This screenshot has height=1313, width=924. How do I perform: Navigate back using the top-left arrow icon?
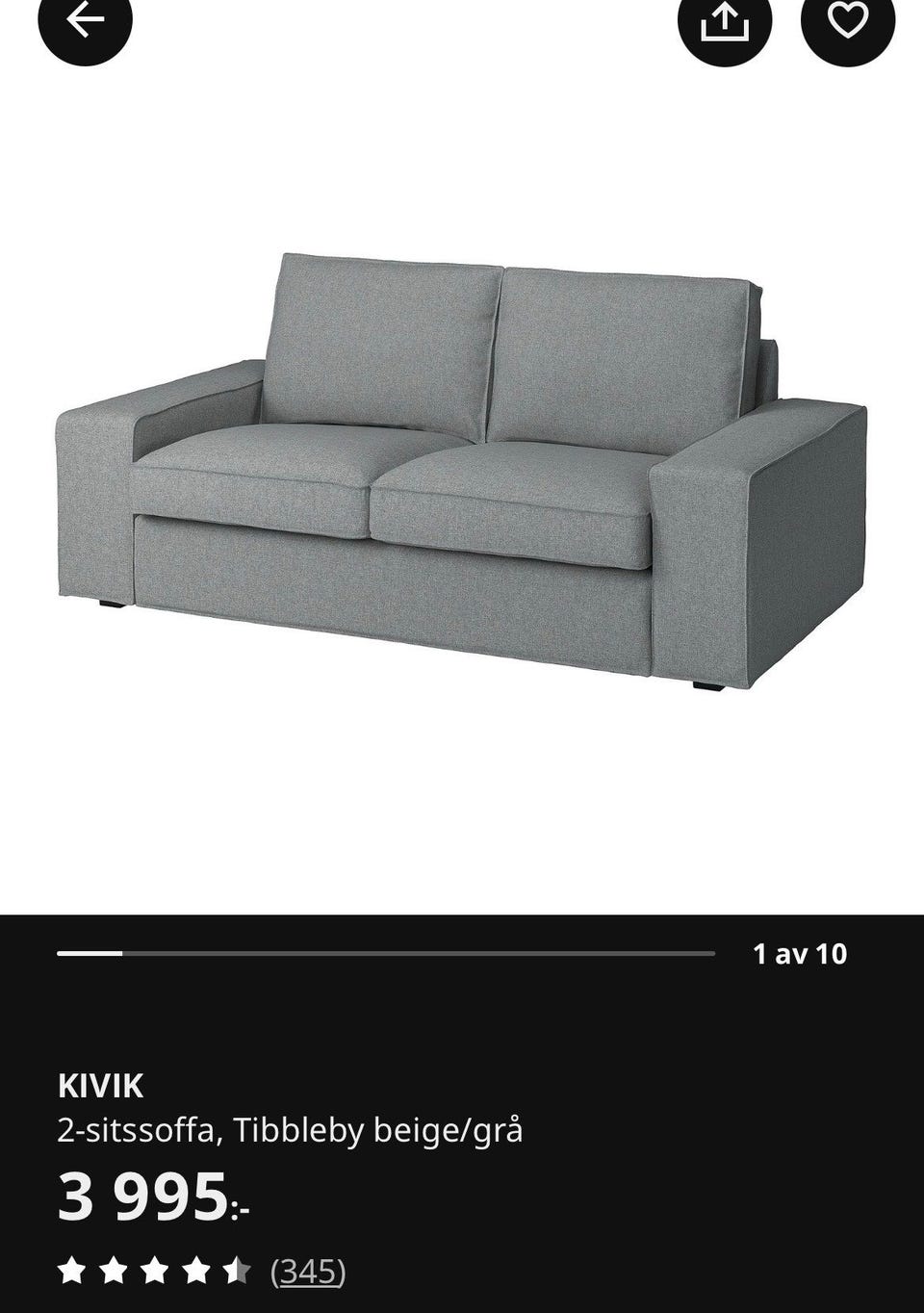(x=85, y=17)
